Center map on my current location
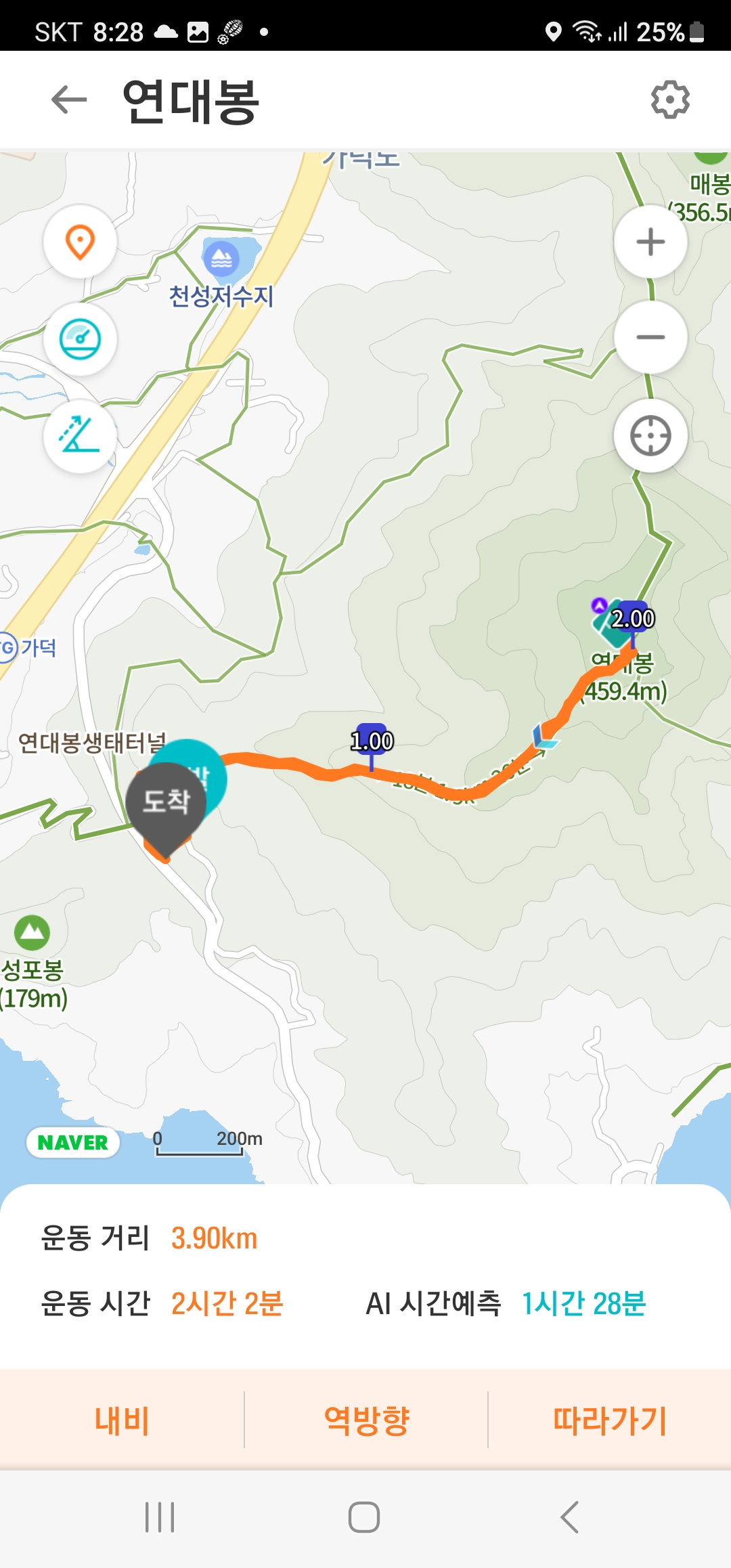 tap(650, 436)
